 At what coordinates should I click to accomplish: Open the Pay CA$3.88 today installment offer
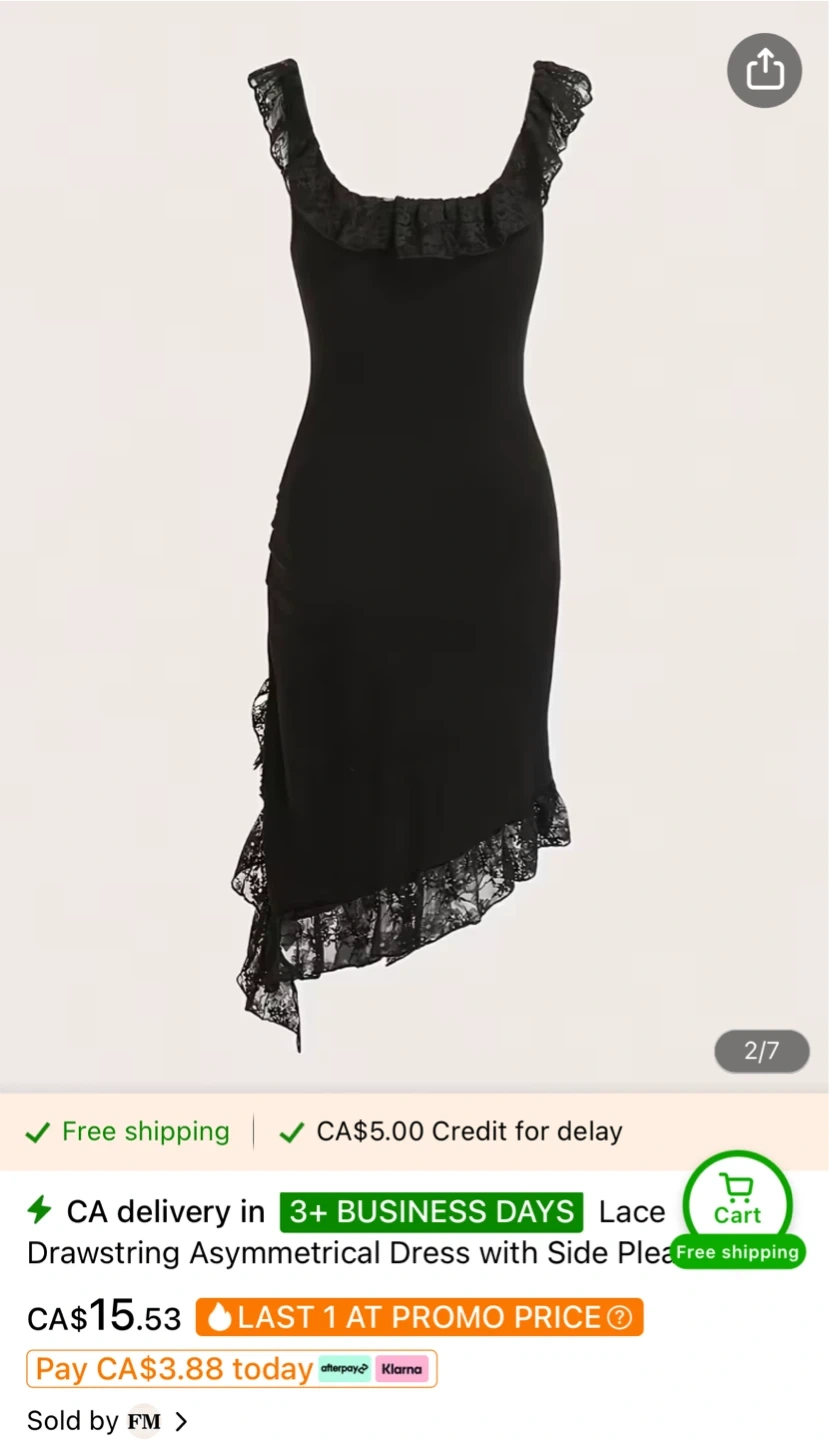click(231, 1369)
